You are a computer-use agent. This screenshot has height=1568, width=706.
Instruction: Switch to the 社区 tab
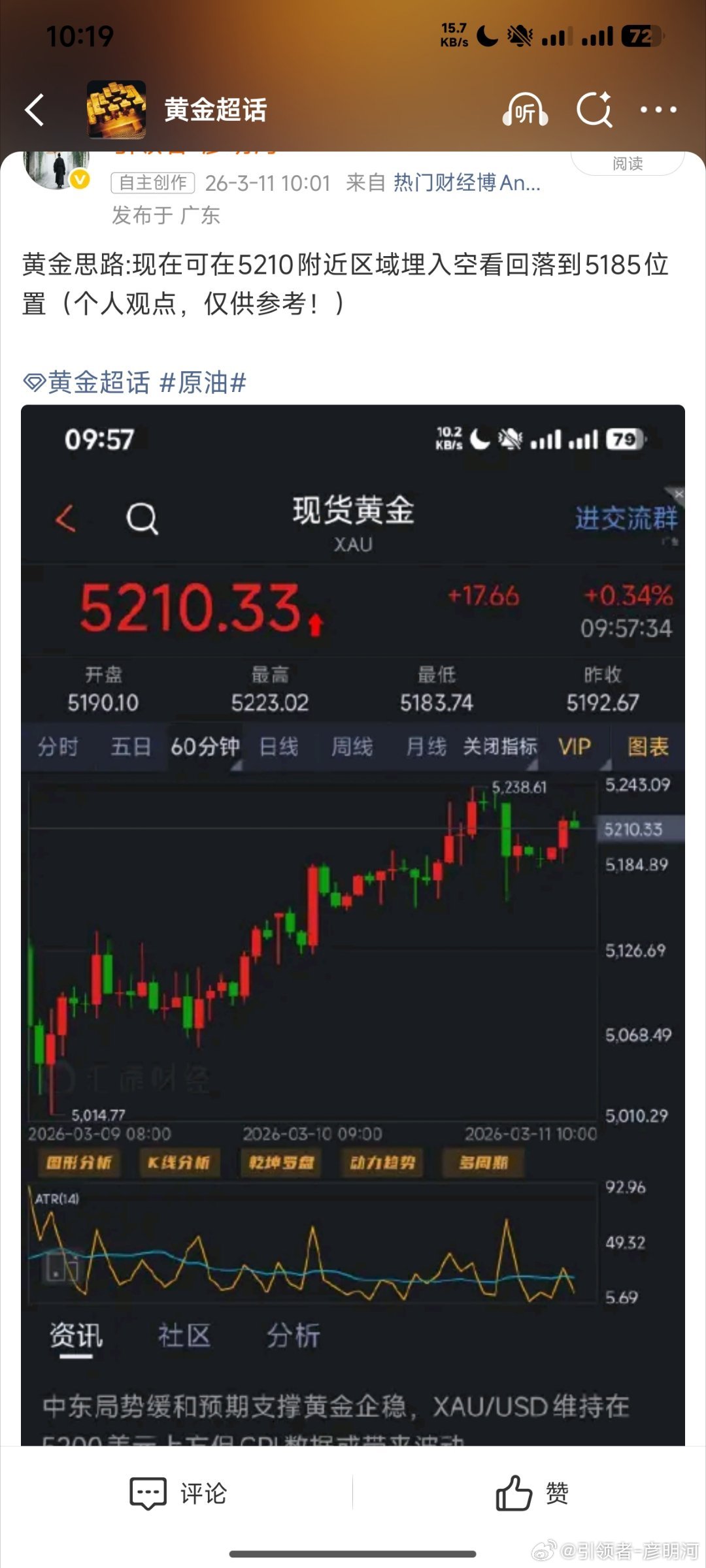pyautogui.click(x=185, y=1333)
